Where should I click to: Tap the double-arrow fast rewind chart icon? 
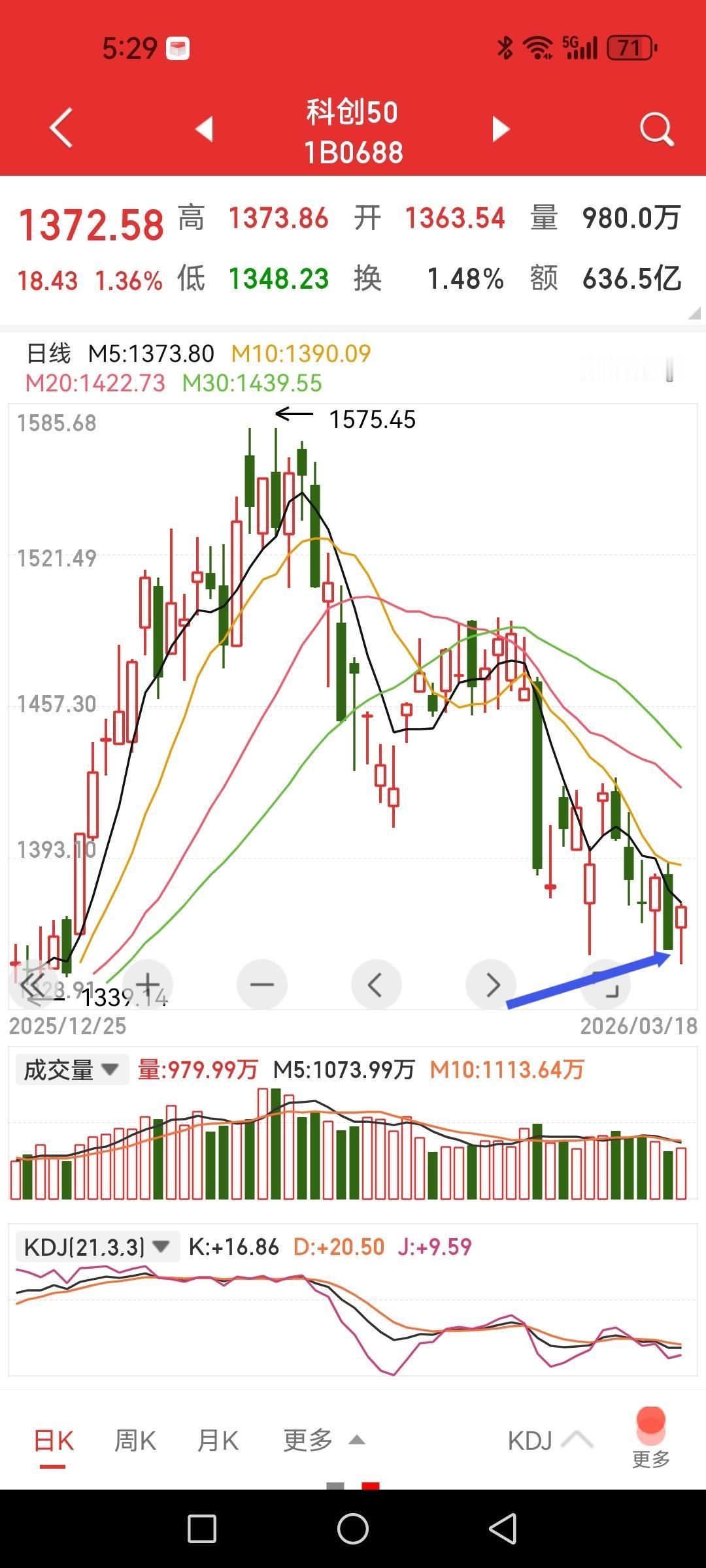tap(31, 985)
